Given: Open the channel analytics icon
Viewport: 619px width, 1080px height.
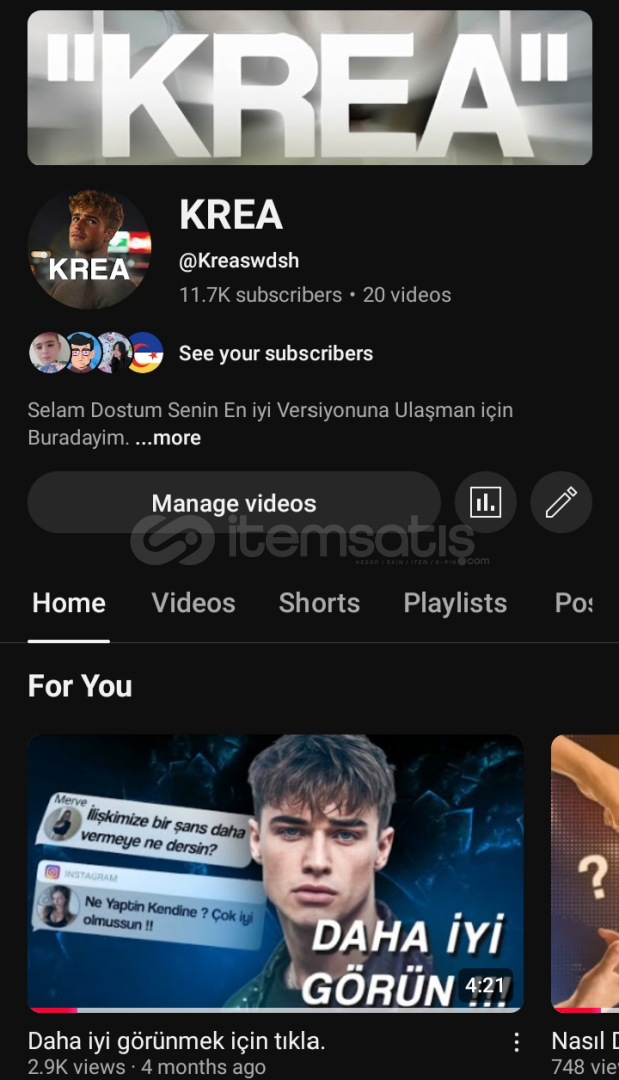Looking at the screenshot, I should [485, 503].
